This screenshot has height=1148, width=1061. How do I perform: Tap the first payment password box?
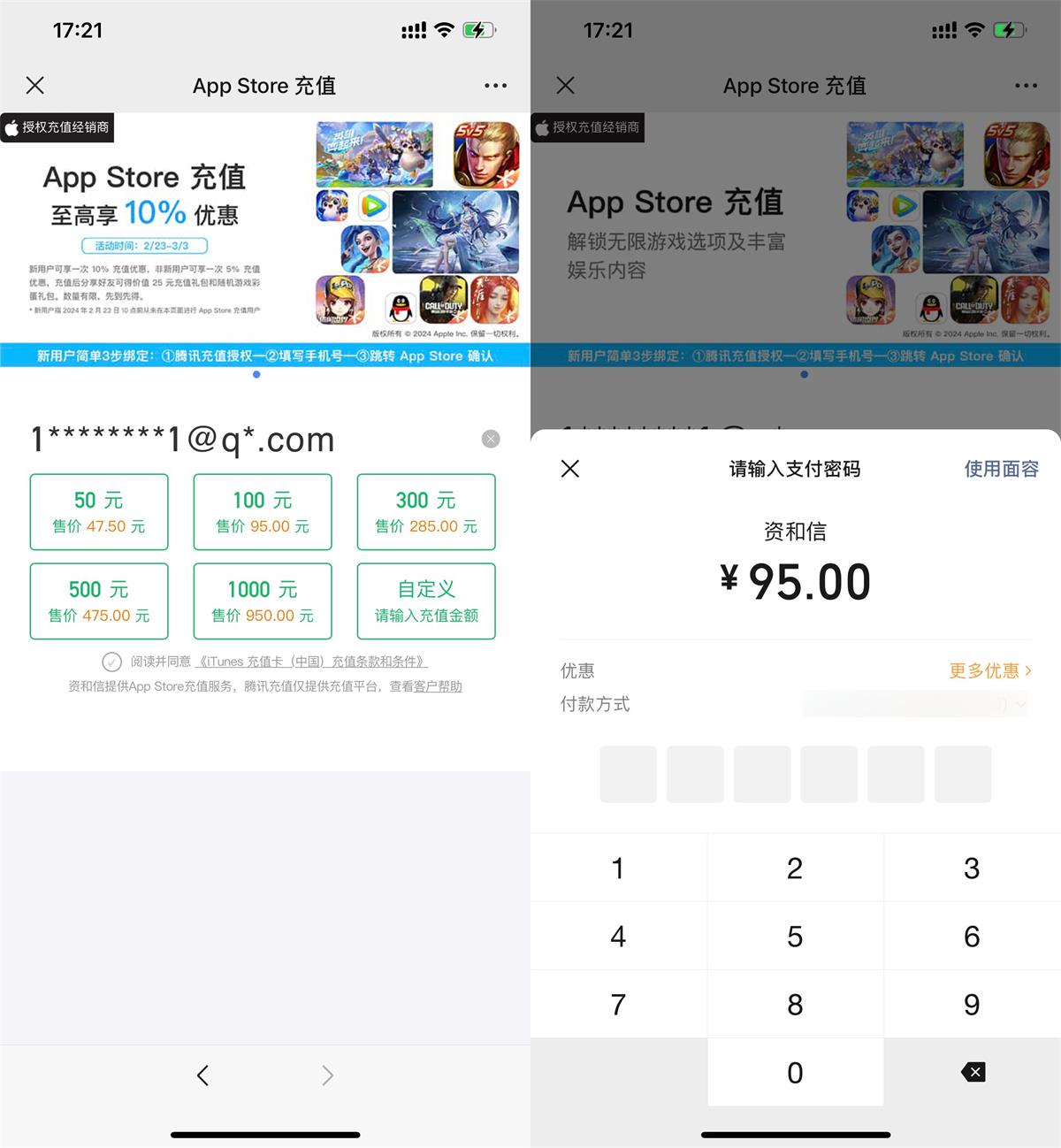point(628,774)
